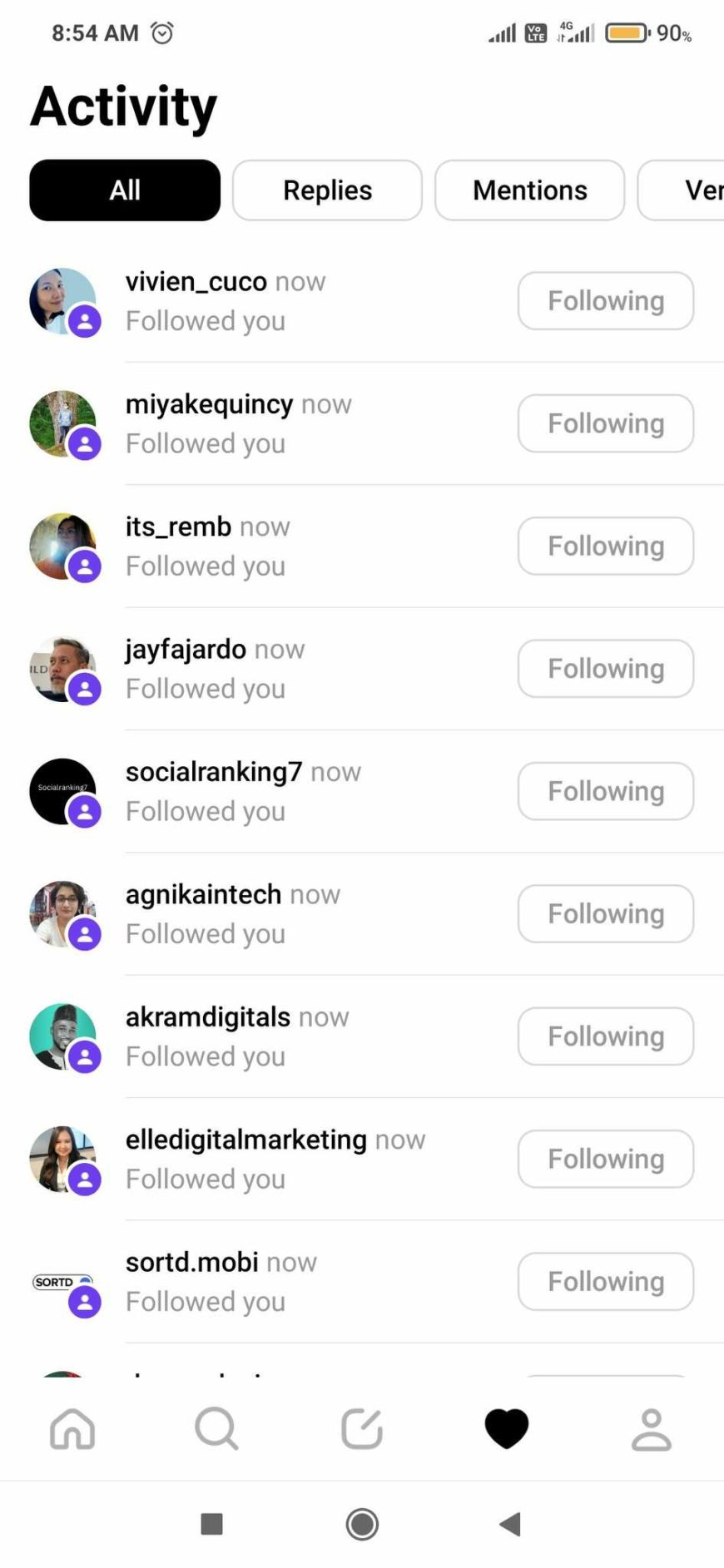Unfollow miyakequincy via Following button
Image resolution: width=724 pixels, height=1568 pixels.
tap(606, 423)
